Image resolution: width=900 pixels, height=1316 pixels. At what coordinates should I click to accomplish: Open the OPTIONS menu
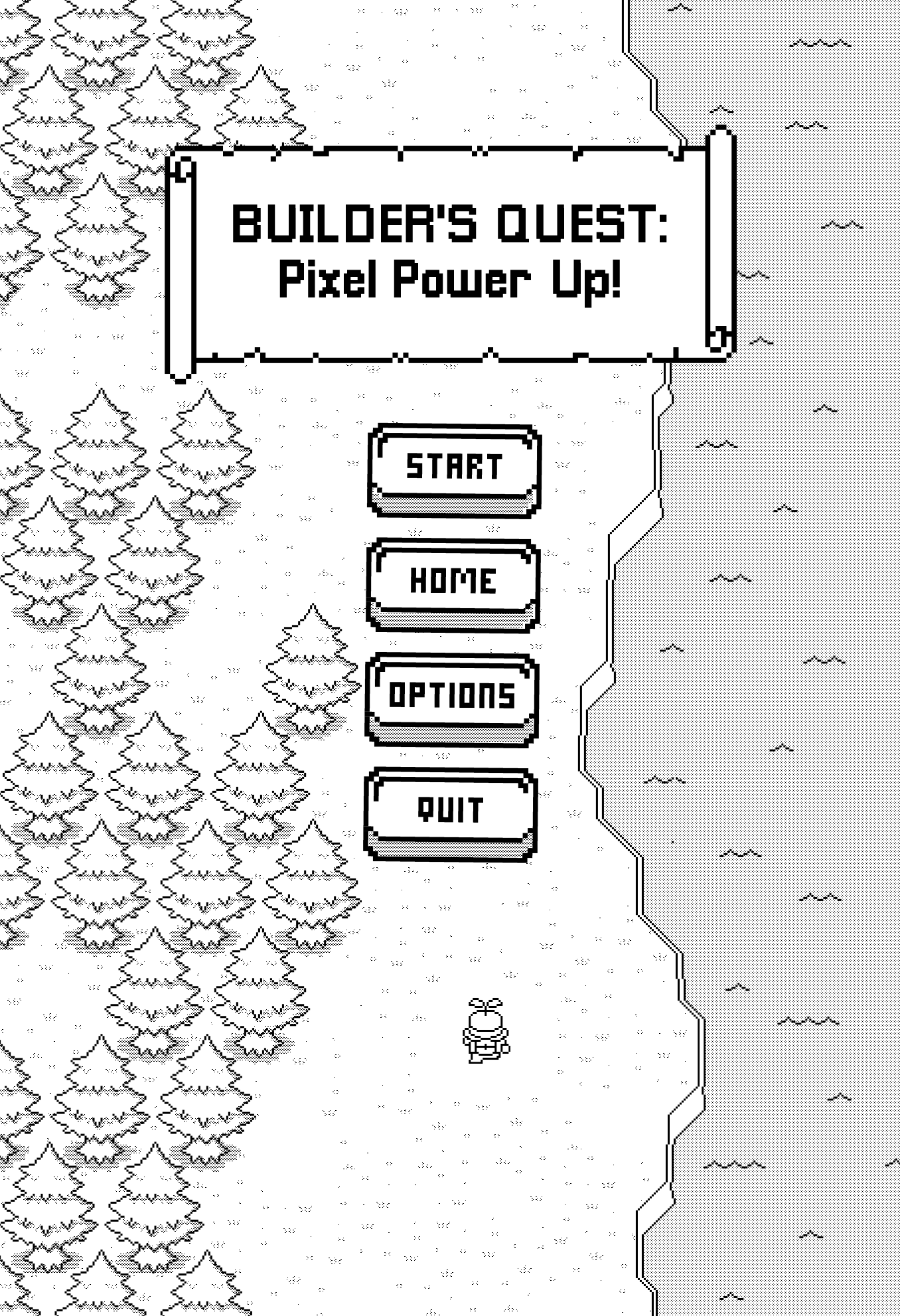pyautogui.click(x=452, y=697)
